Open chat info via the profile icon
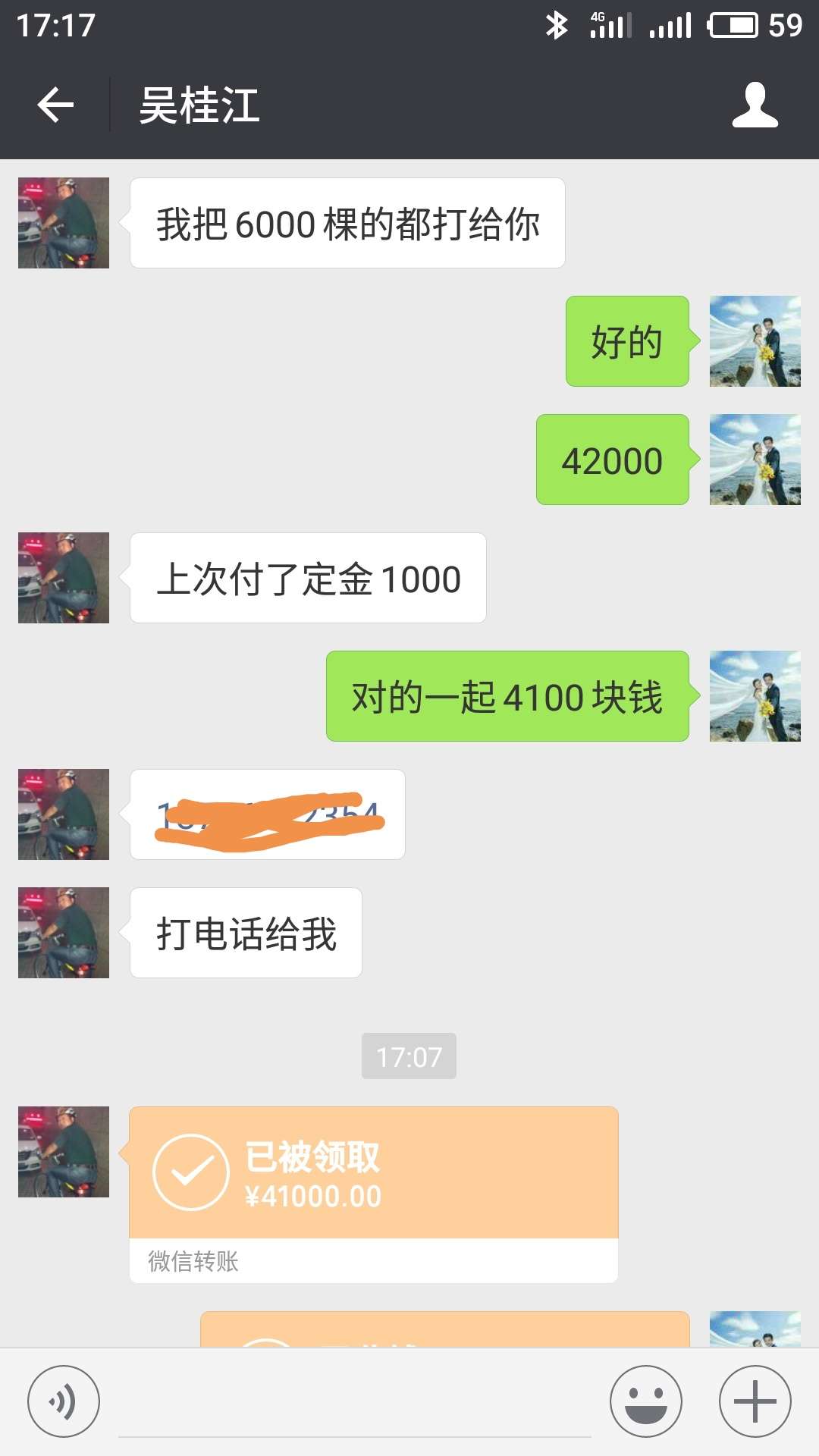The height and width of the screenshot is (1456, 819). tap(755, 105)
